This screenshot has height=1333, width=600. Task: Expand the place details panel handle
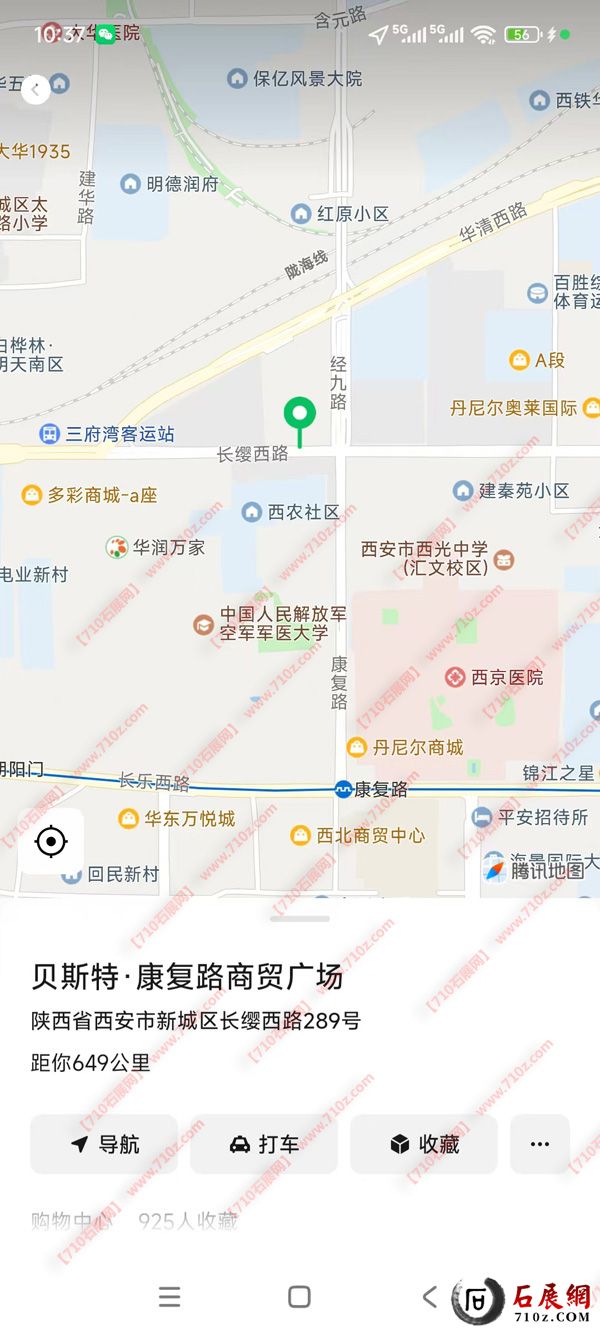(299, 918)
